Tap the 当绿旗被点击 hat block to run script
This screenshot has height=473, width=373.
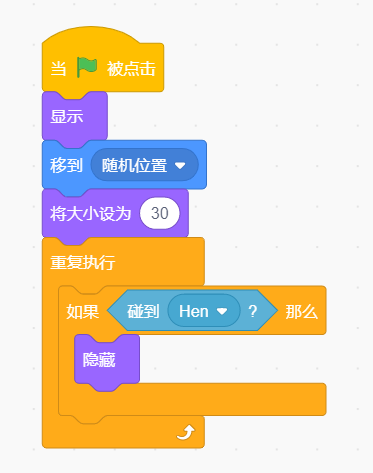[x=103, y=67]
